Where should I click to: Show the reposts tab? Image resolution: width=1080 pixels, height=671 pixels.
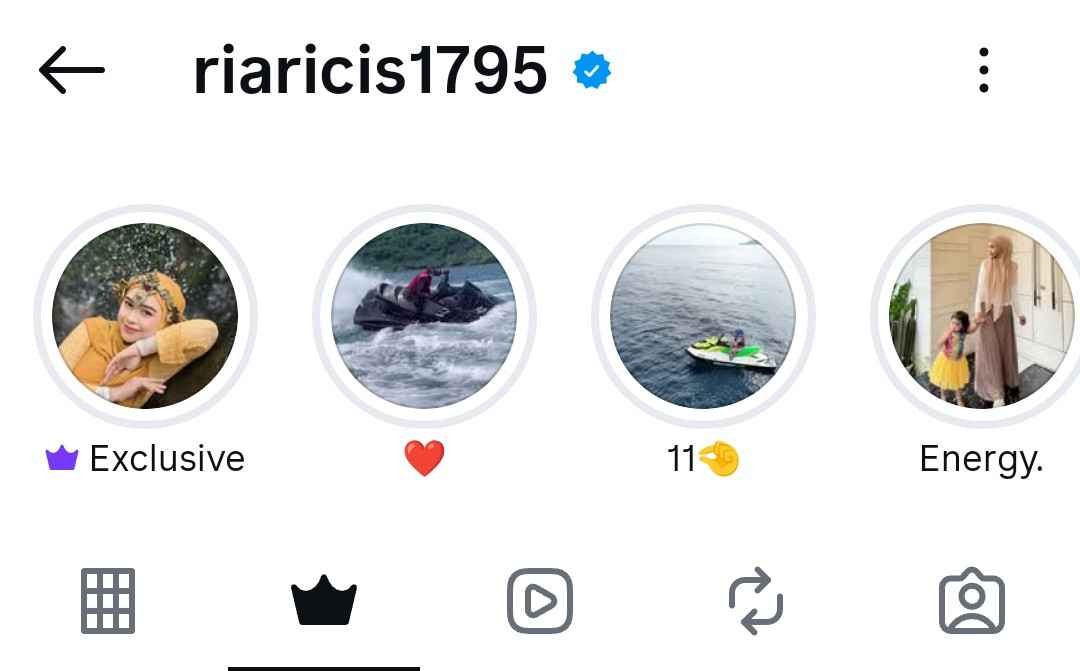click(x=755, y=601)
